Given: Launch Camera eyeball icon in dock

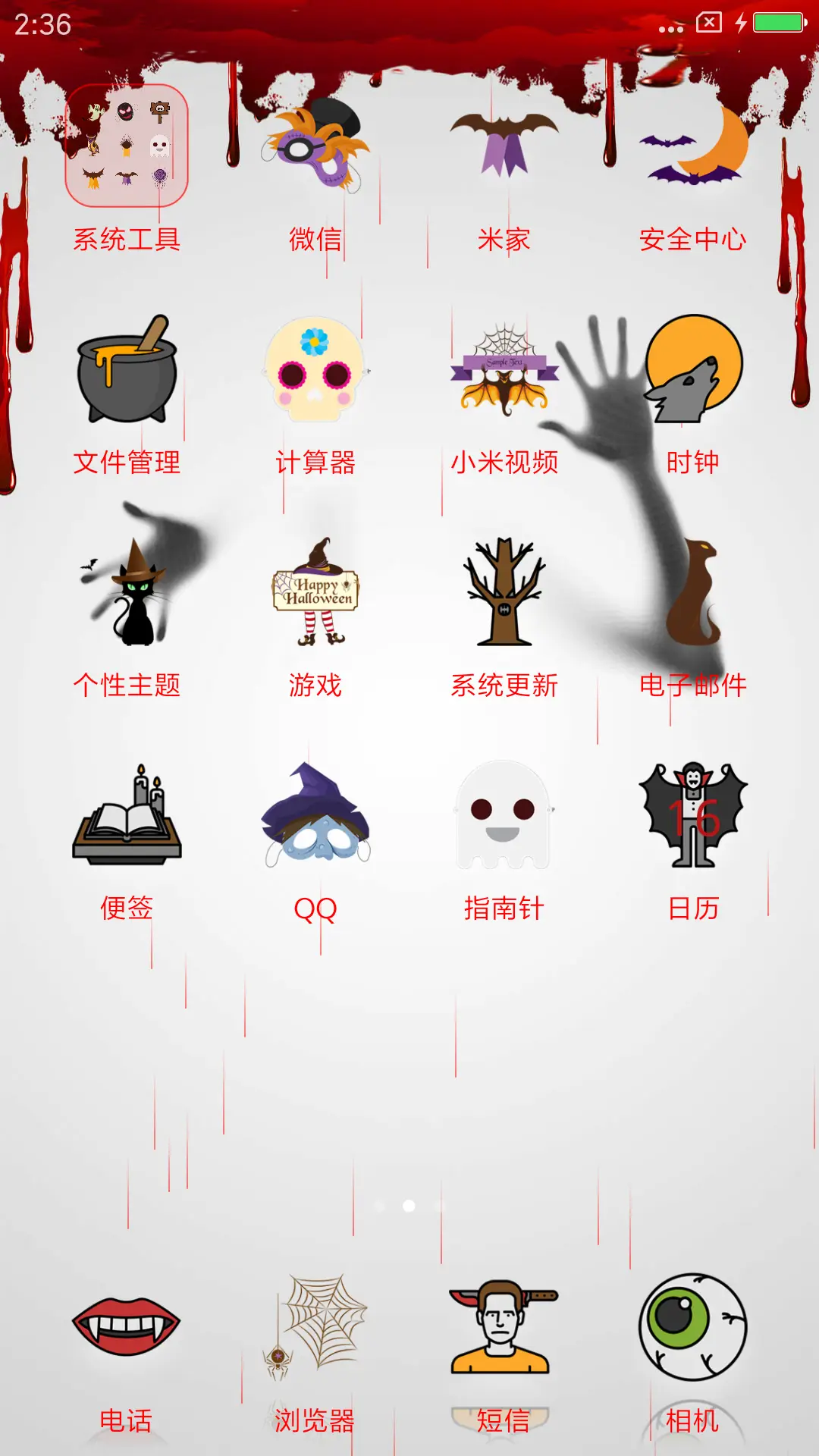Looking at the screenshot, I should (692, 1319).
